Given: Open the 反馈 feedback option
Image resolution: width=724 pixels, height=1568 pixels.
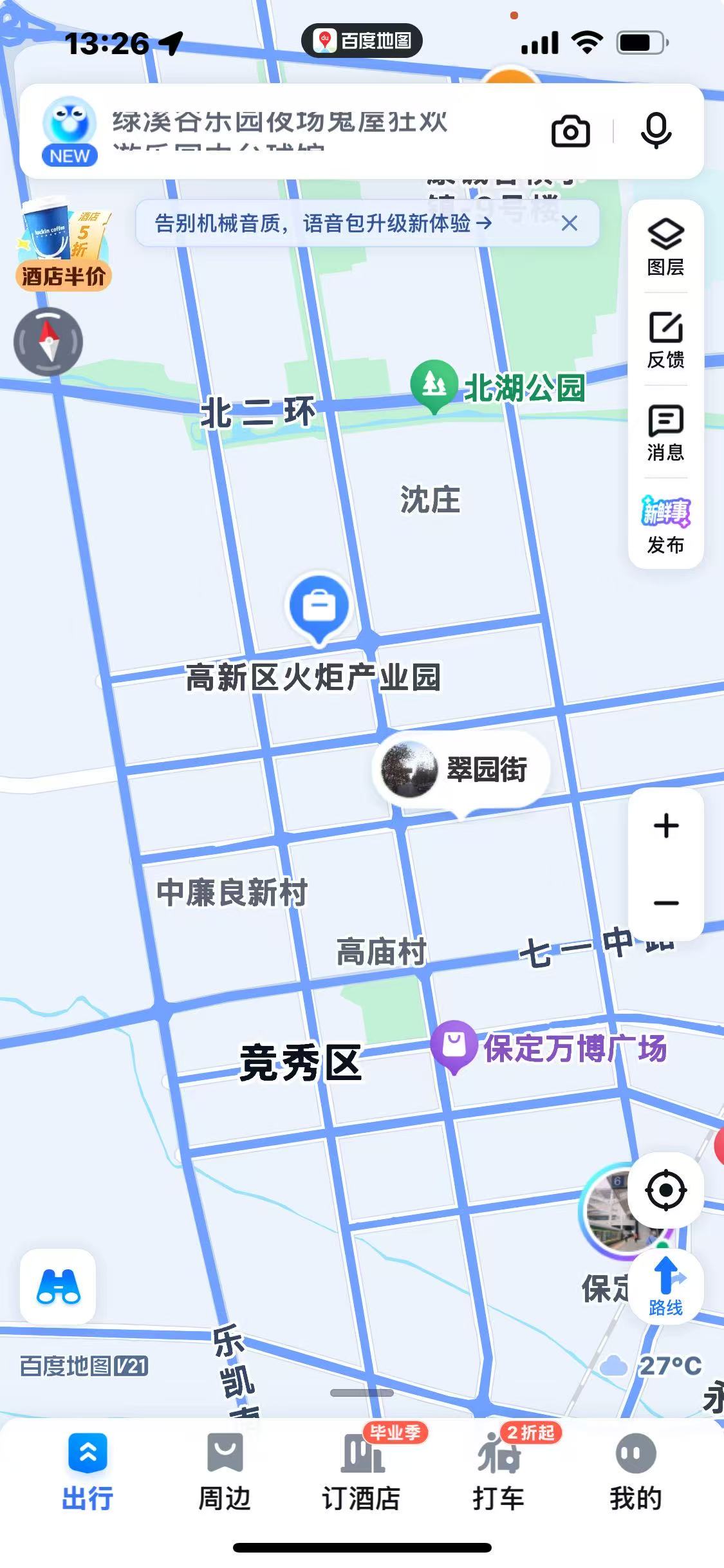Looking at the screenshot, I should [665, 341].
